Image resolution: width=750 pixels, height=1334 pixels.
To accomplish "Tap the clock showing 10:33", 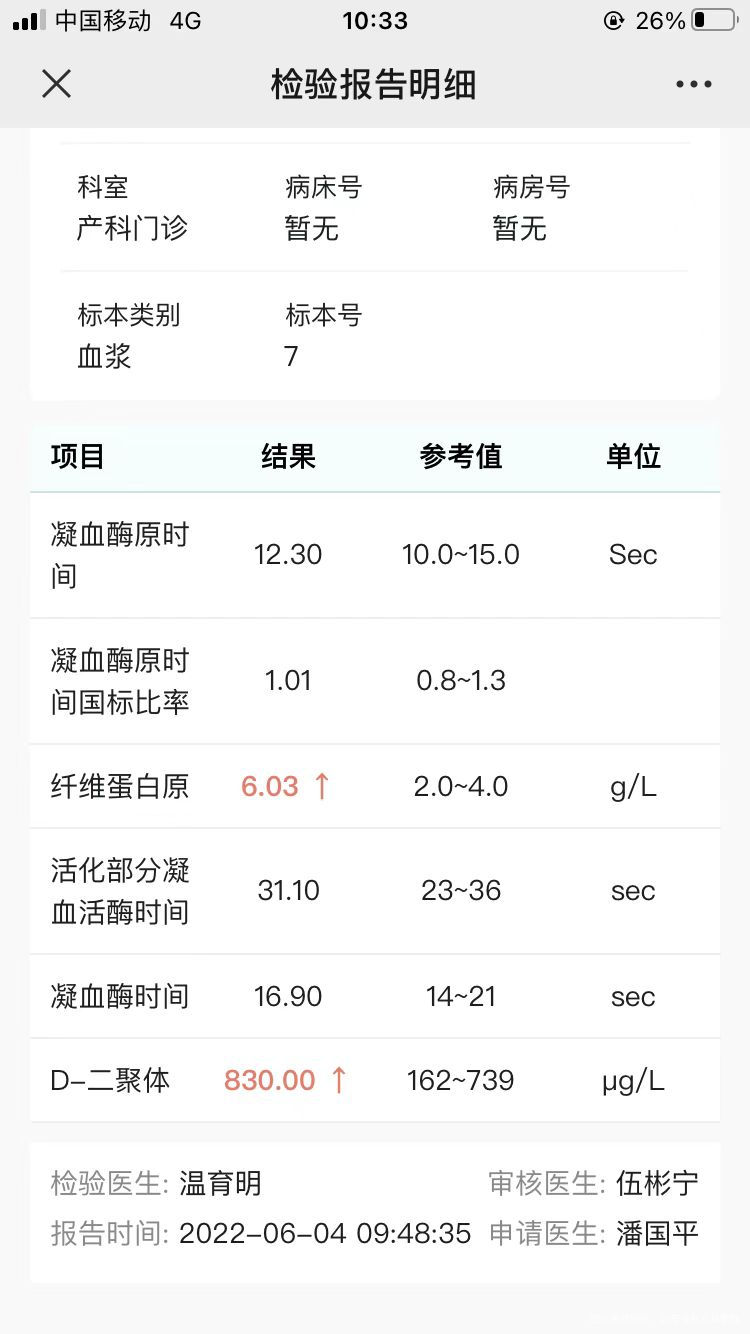I will click(x=375, y=20).
